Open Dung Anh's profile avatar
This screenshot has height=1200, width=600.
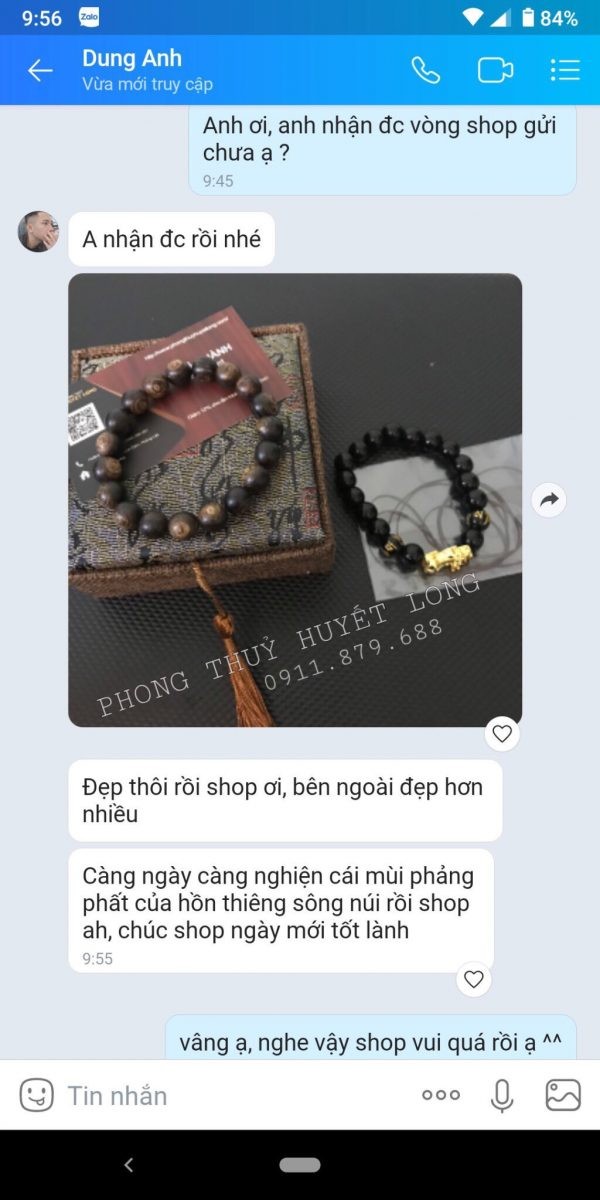point(38,232)
